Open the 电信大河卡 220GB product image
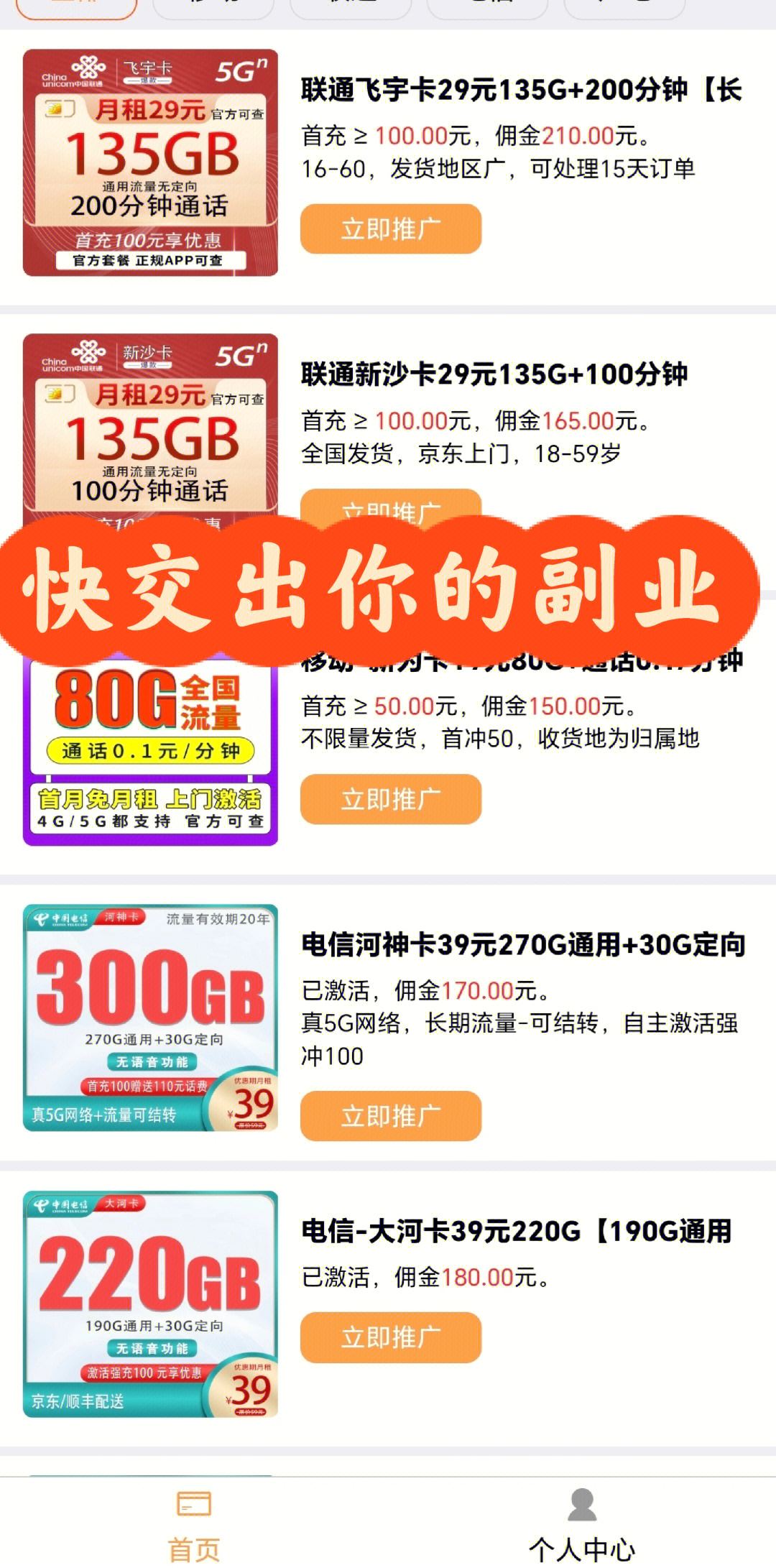Screen dimensions: 776x1568 click(x=150, y=1304)
